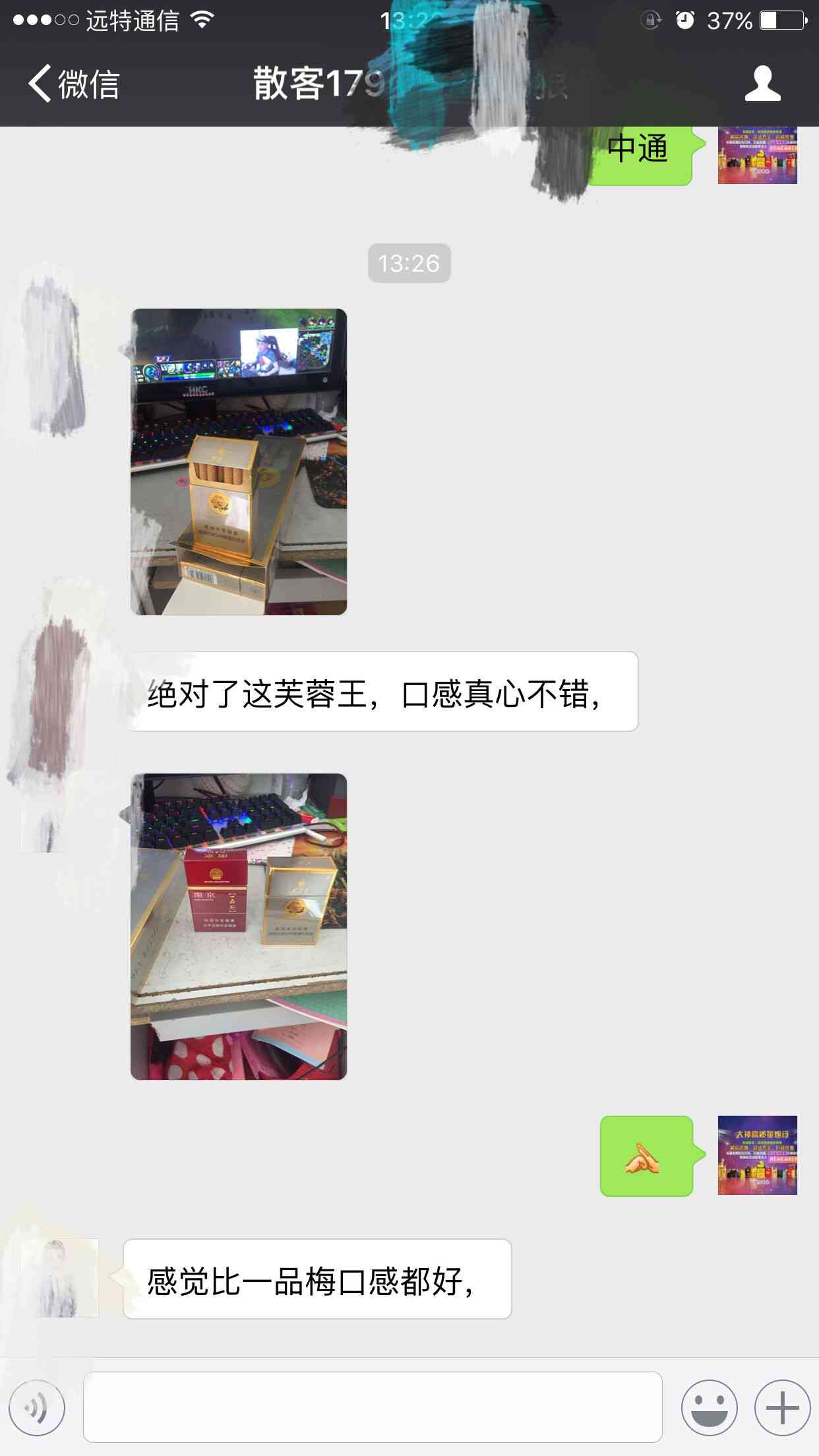Tap my avatar beside the 中通 message

pyautogui.click(x=757, y=156)
